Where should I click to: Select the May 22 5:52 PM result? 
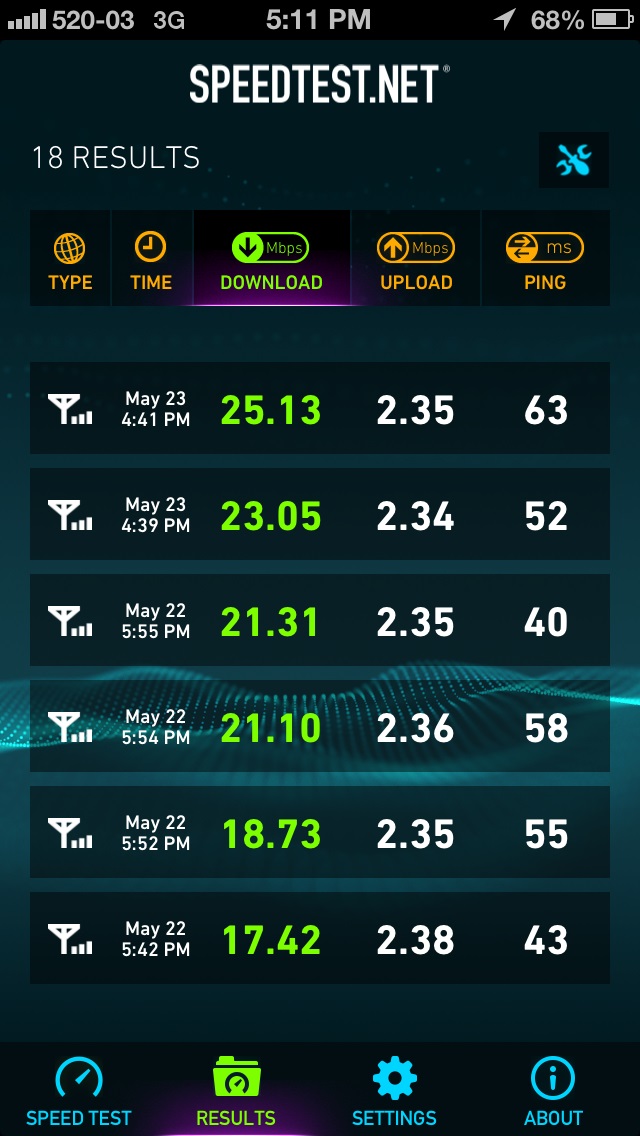click(x=320, y=833)
